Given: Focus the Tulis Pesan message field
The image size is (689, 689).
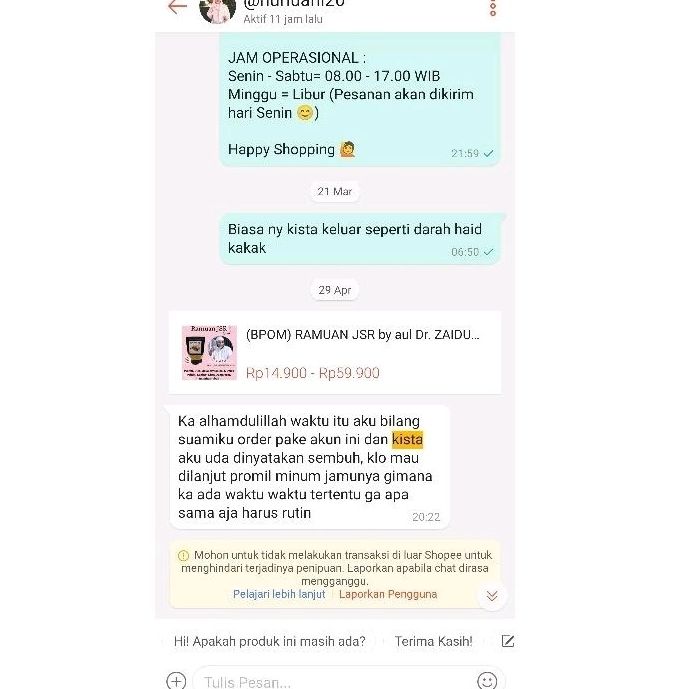Looking at the screenshot, I should [320, 681].
